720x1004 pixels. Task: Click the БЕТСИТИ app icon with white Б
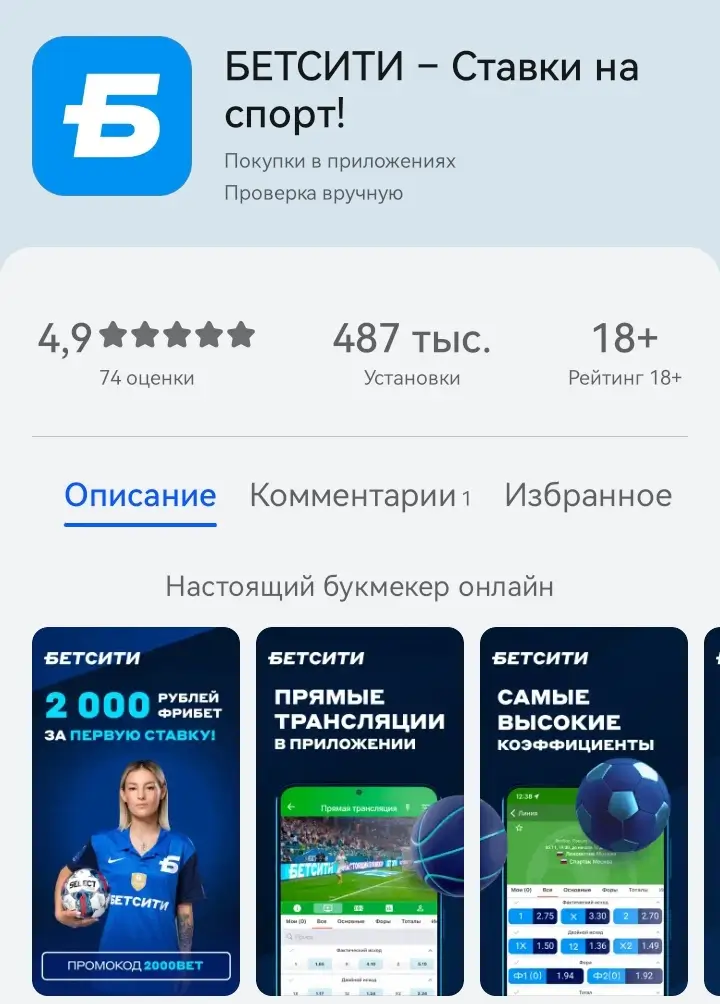pyautogui.click(x=110, y=112)
